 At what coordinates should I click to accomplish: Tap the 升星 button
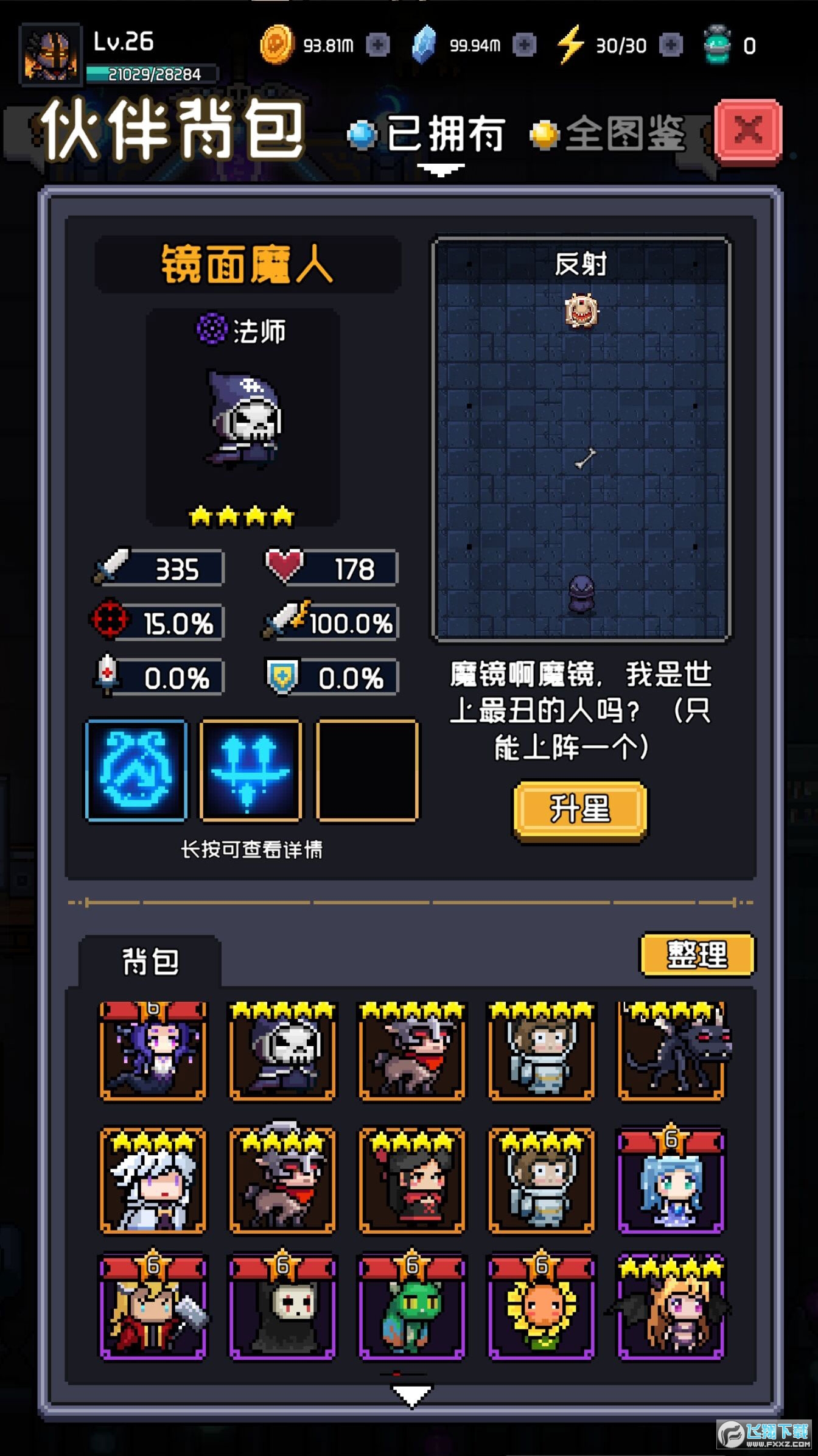(x=580, y=809)
